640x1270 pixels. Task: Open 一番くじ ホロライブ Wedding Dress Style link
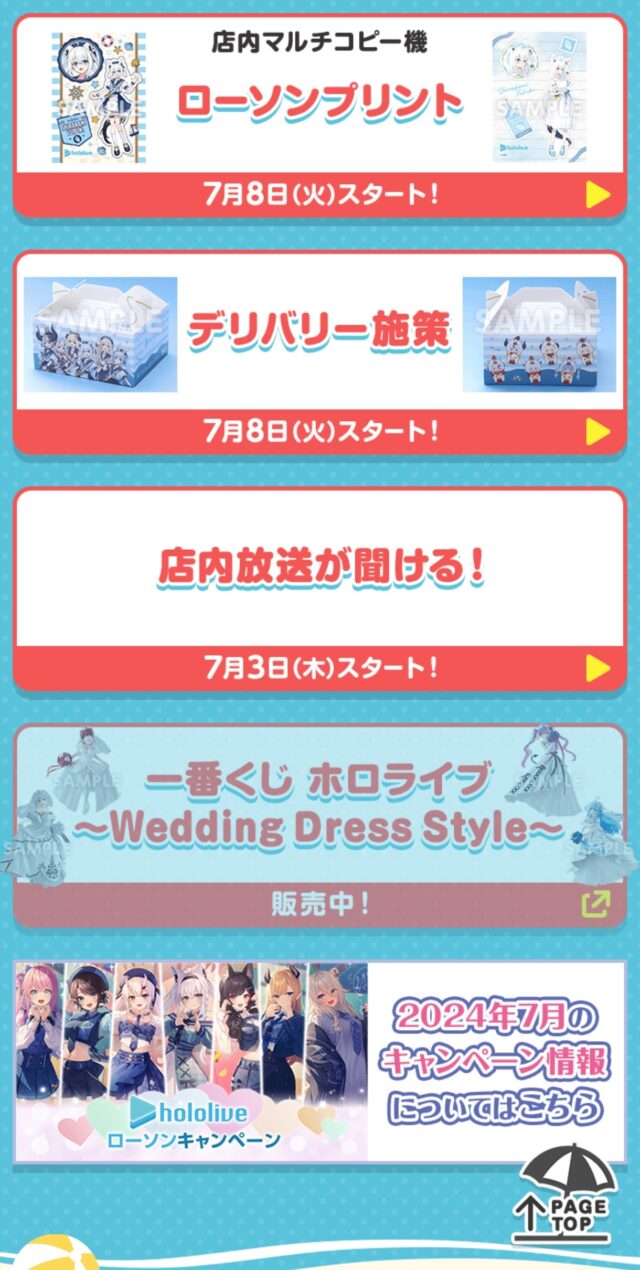(x=320, y=827)
